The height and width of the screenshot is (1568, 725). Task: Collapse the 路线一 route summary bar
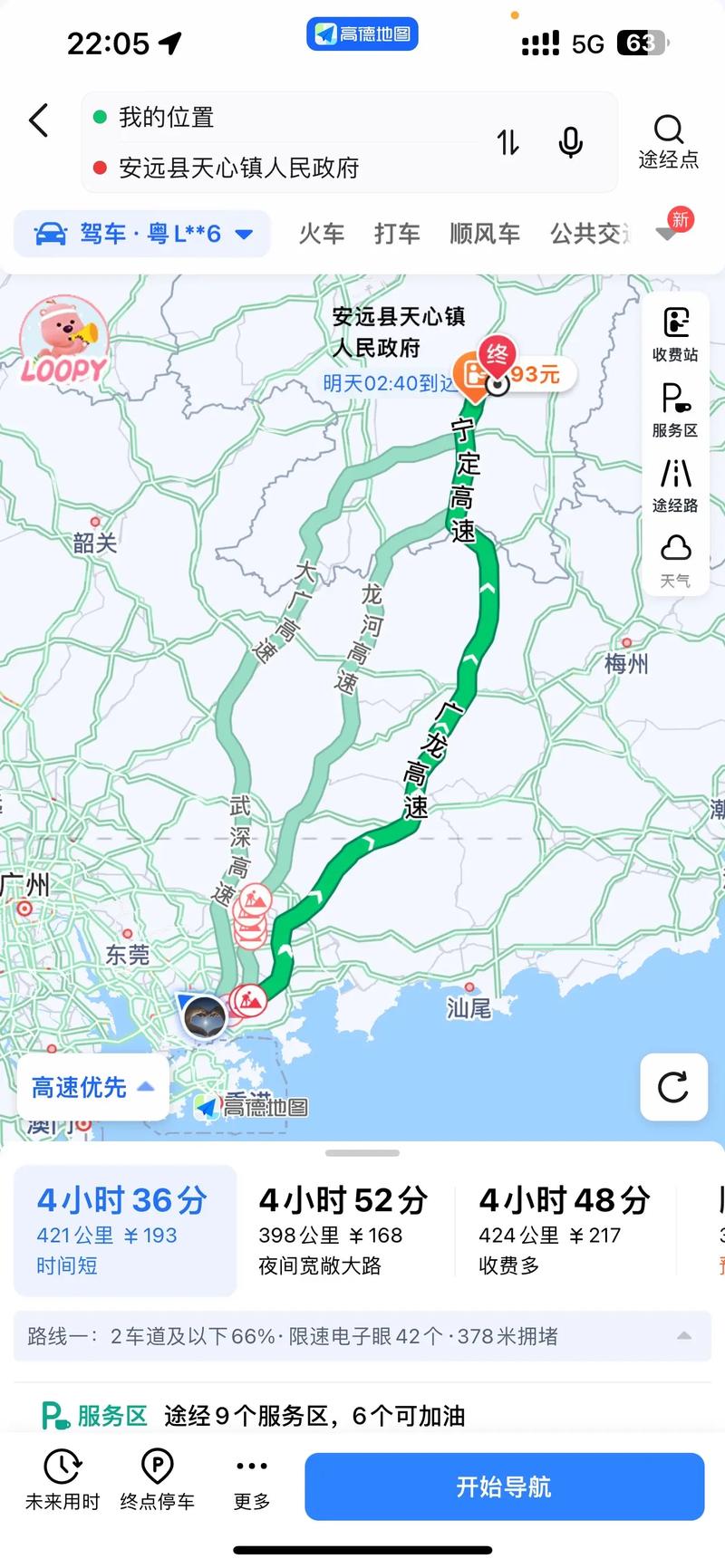pos(684,1335)
